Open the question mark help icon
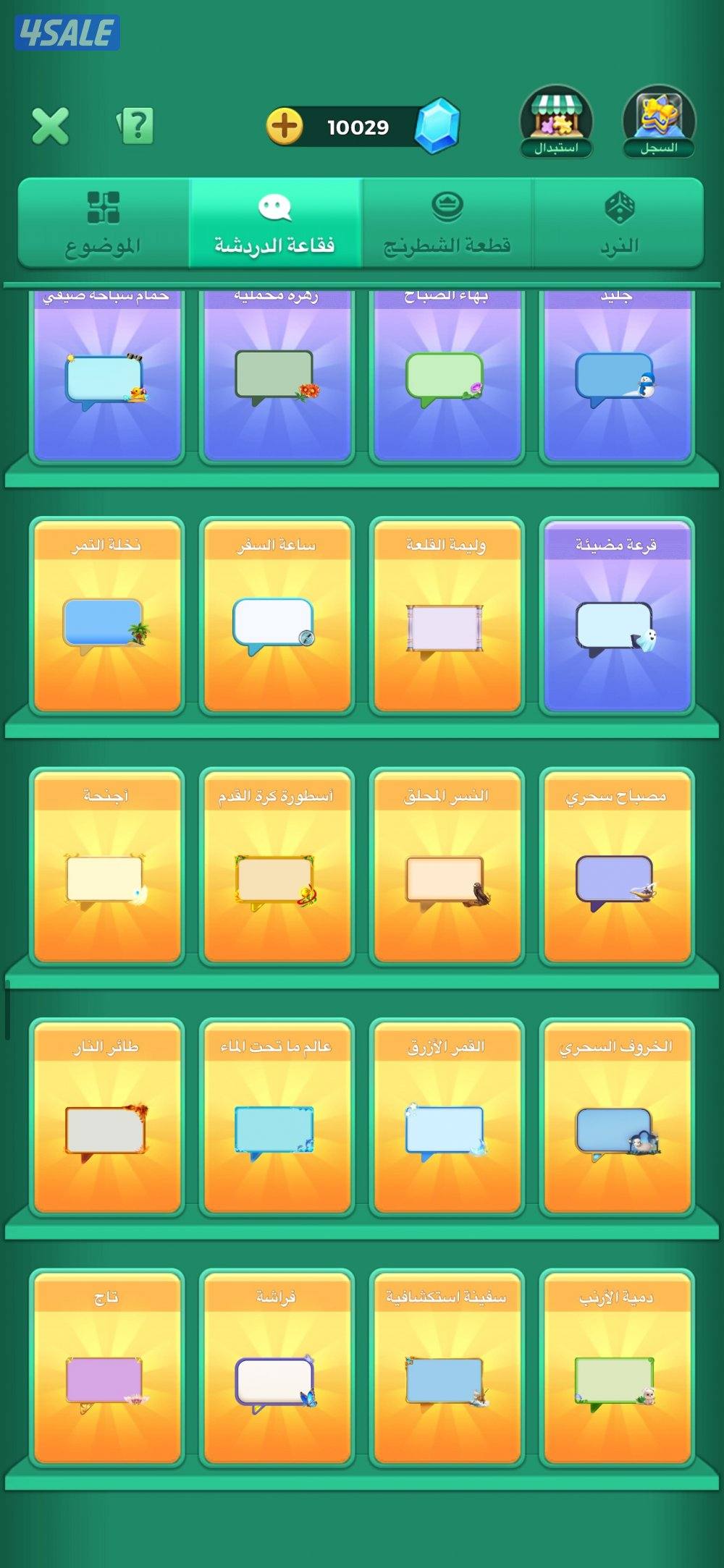Screen dimensions: 724x1568 point(136,126)
